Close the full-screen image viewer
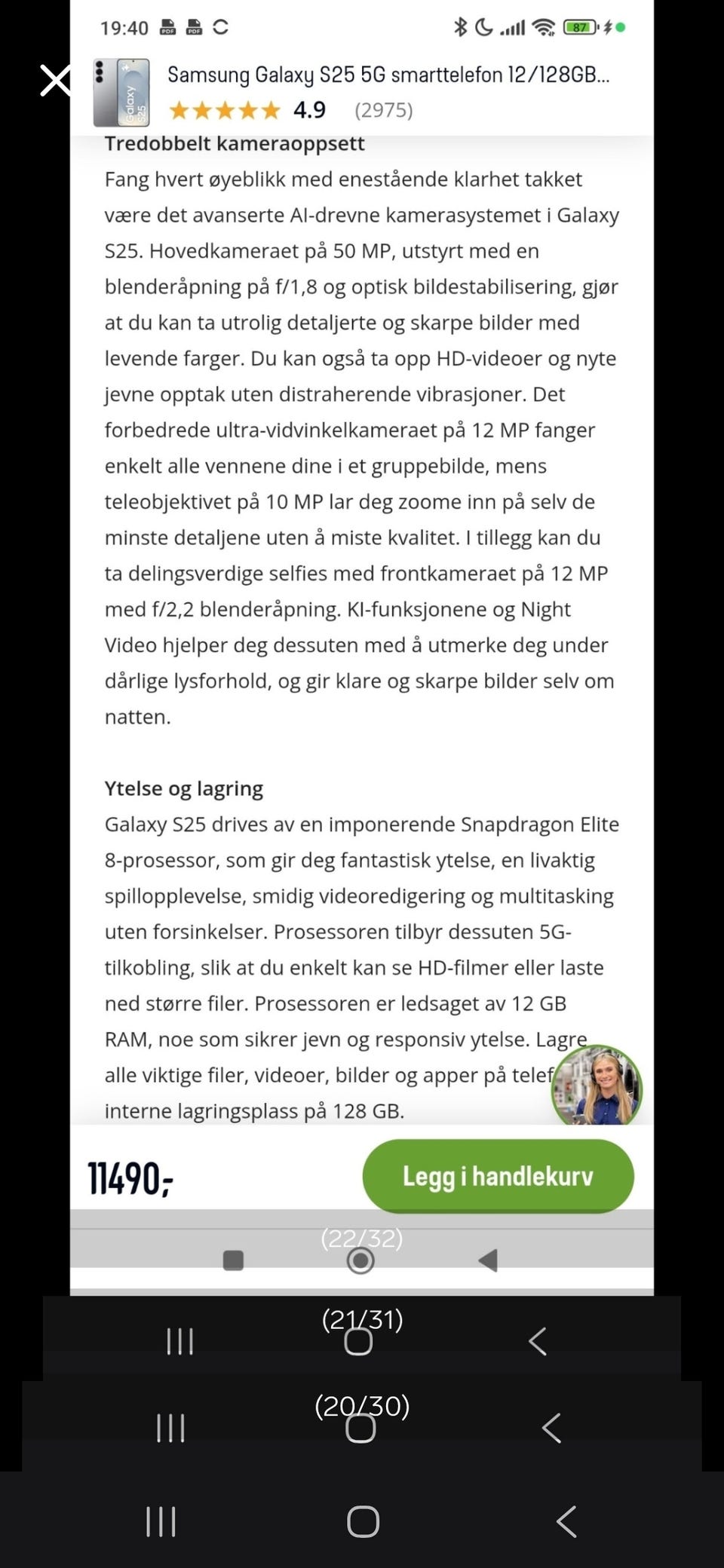724x1568 pixels. pyautogui.click(x=55, y=81)
